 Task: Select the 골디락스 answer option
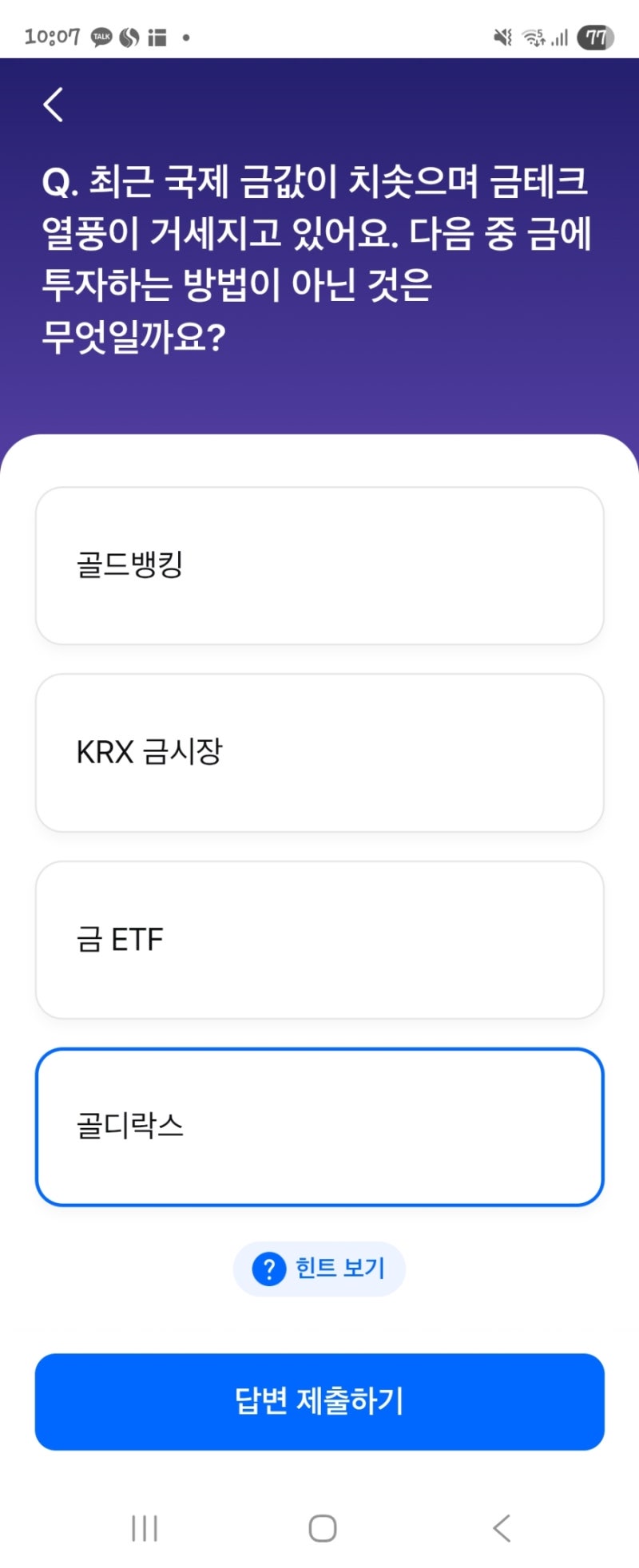[319, 1126]
